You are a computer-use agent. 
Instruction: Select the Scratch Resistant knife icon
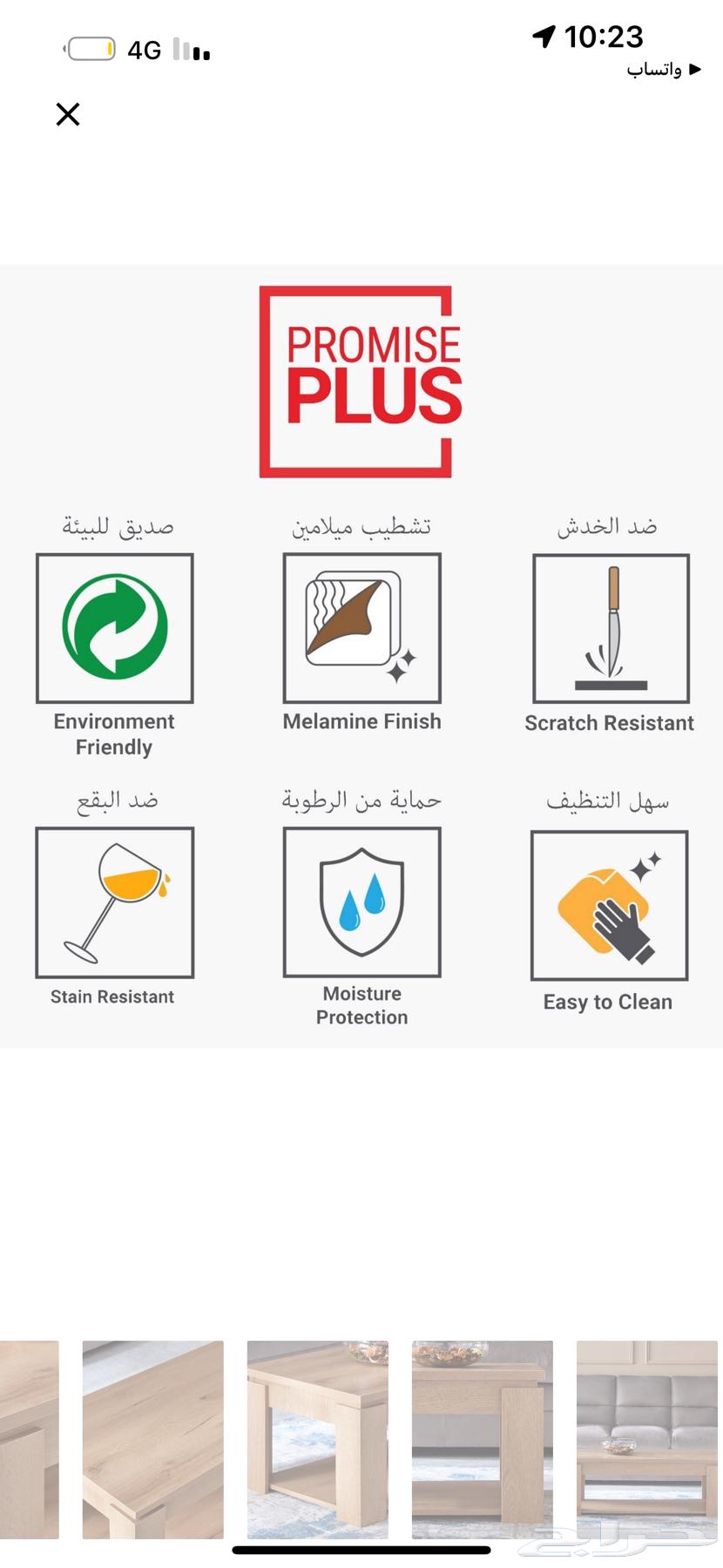[x=609, y=626]
